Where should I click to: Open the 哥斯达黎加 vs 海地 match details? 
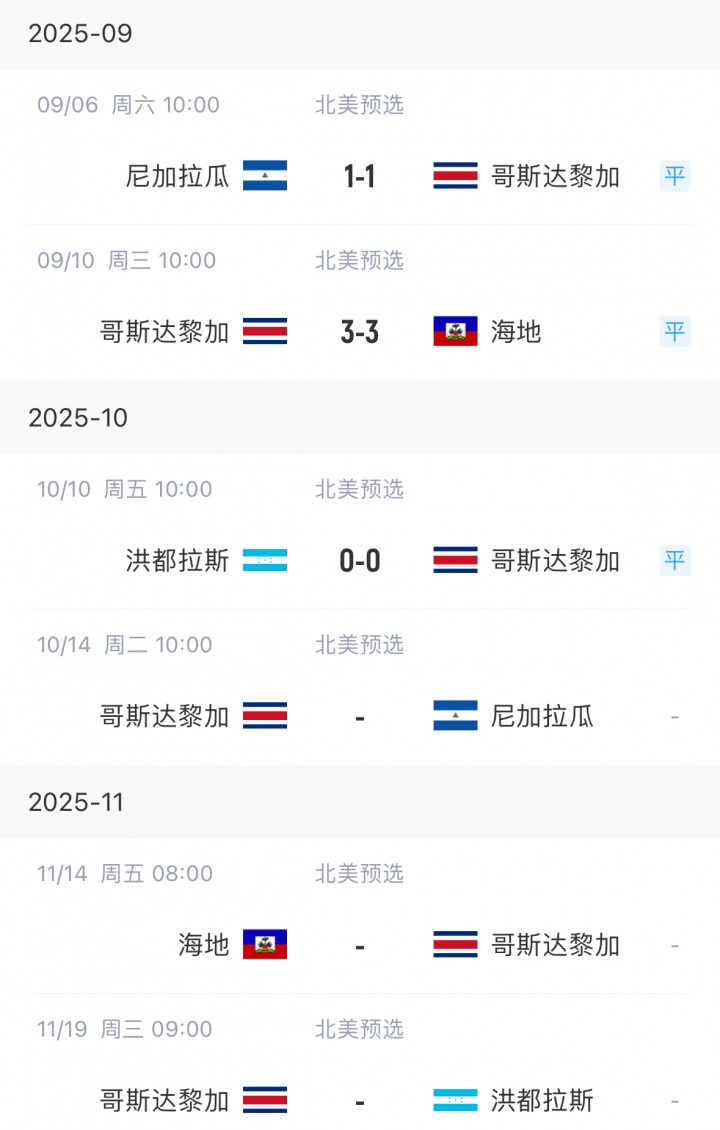coord(360,332)
